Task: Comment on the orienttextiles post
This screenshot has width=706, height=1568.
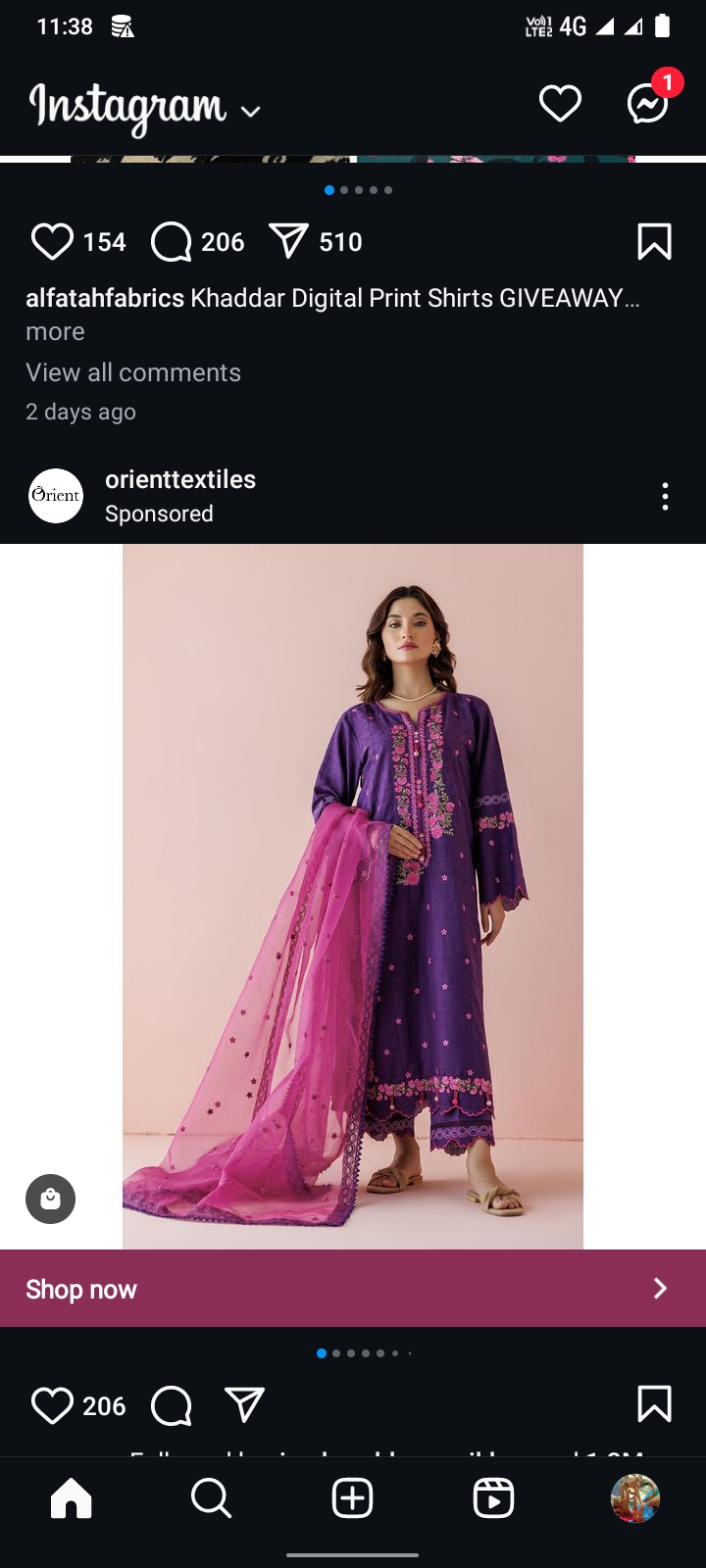Action: coord(172,1405)
